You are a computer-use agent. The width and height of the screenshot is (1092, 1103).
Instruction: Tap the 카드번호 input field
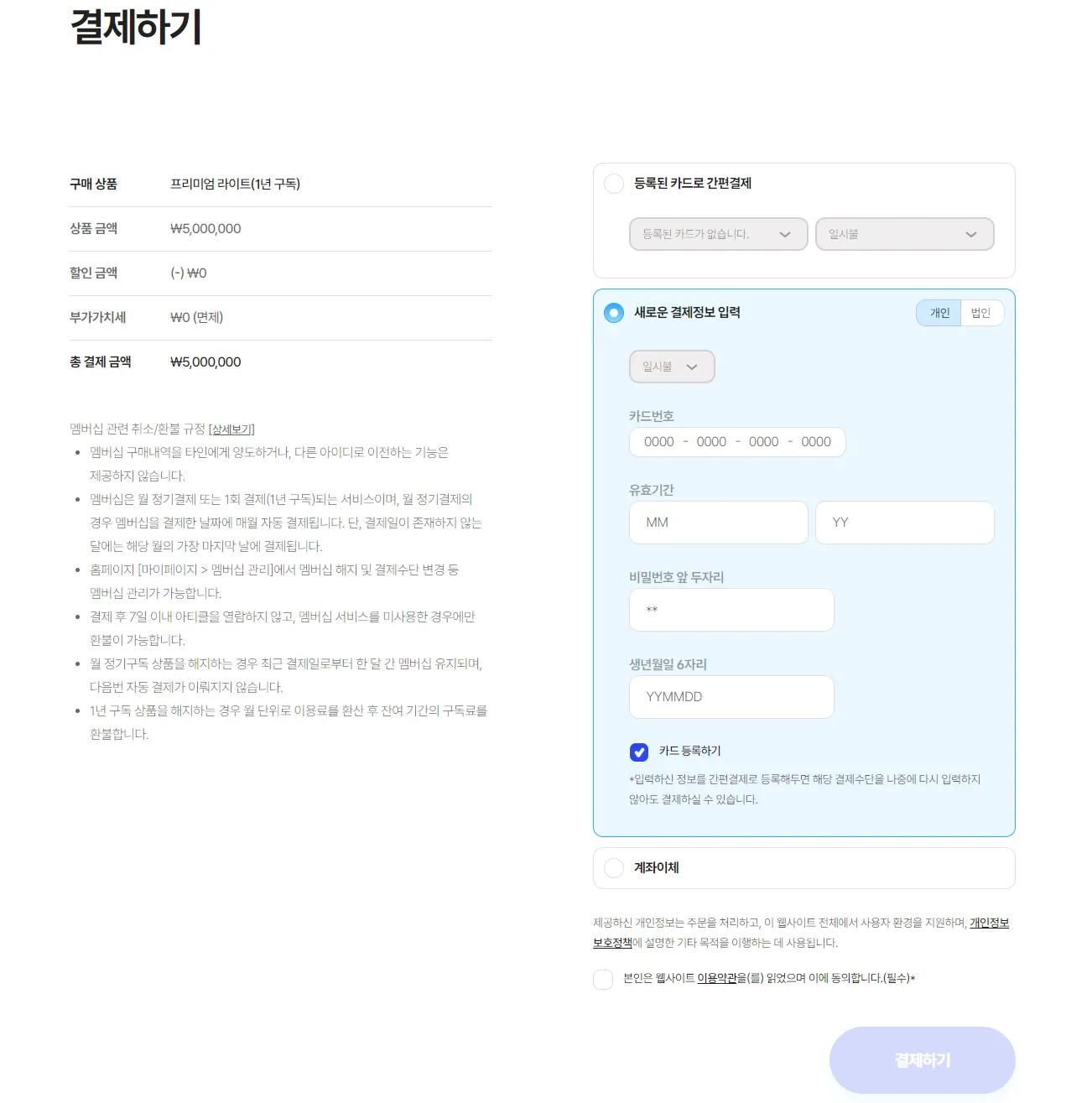coord(736,442)
